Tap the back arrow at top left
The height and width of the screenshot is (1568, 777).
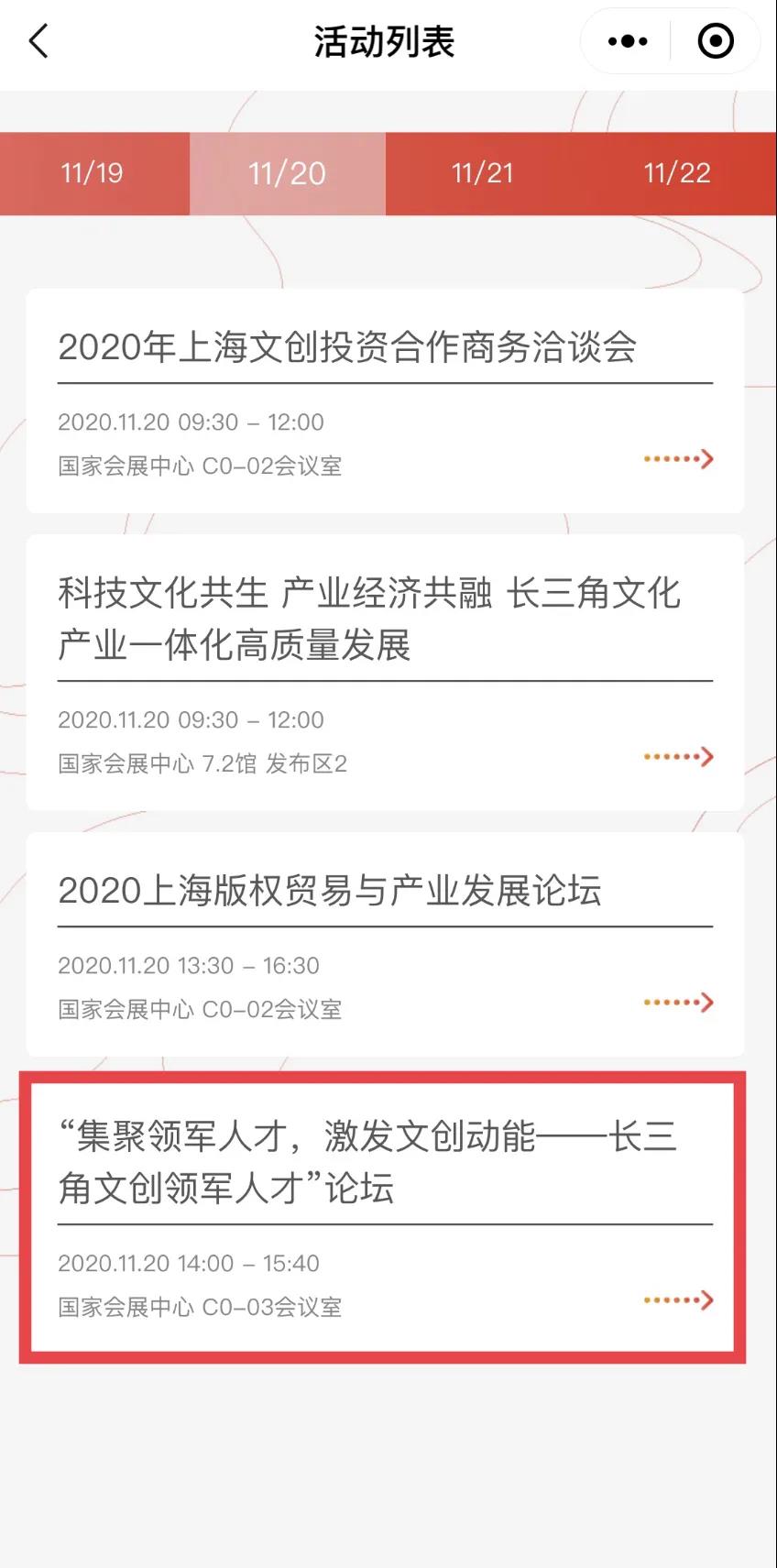37,41
